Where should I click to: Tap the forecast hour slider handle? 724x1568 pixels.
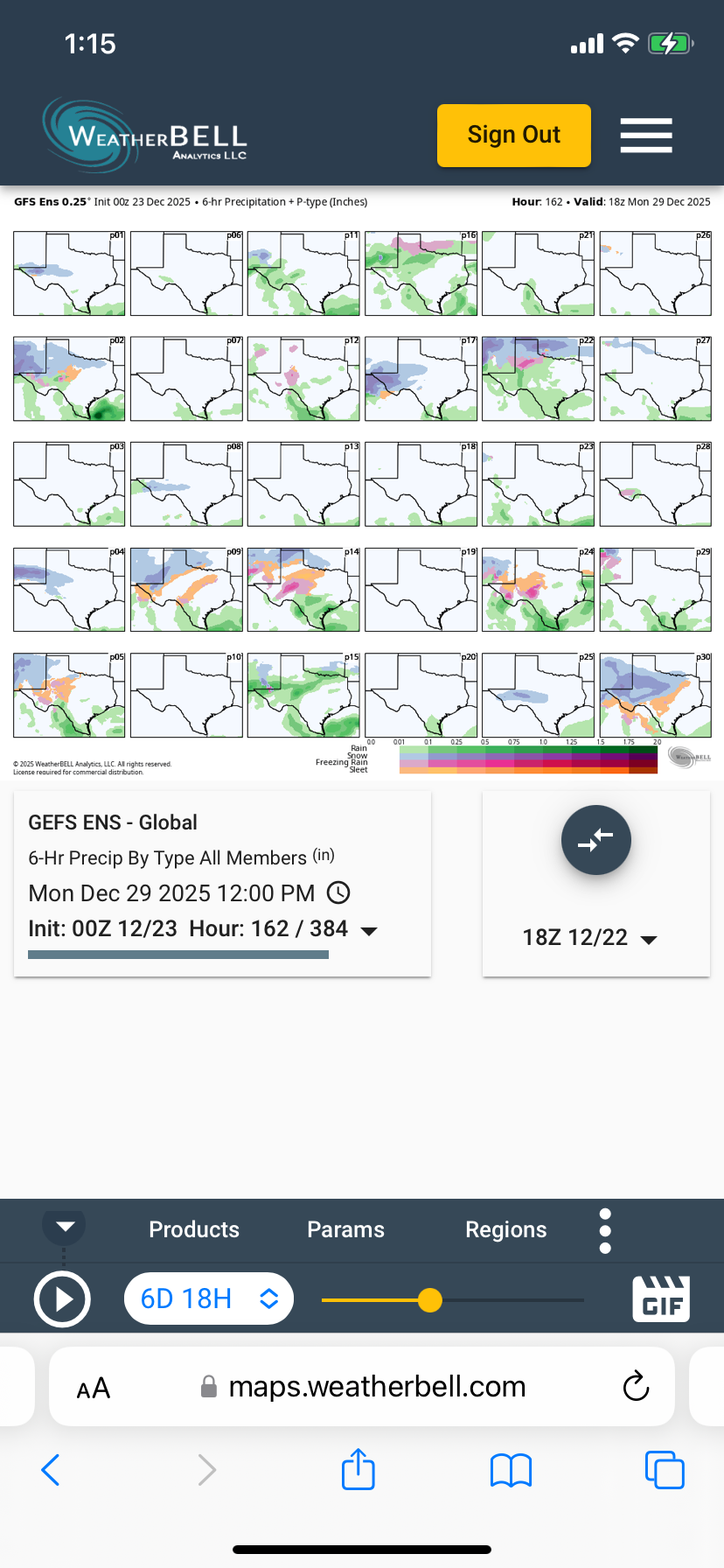tap(429, 1300)
